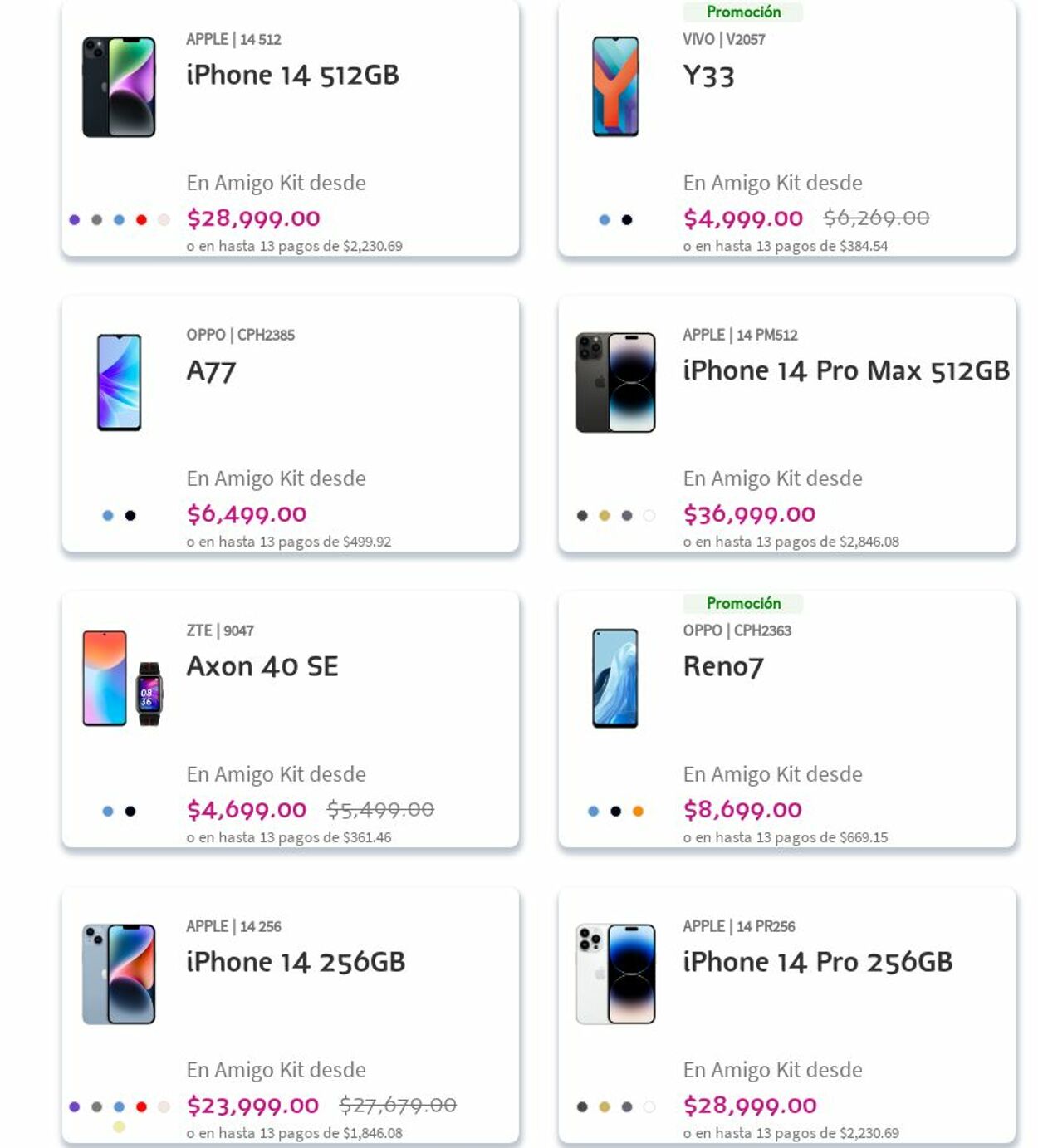Choose purple color for iPhone 14 512GB
Image resolution: width=1038 pixels, height=1148 pixels.
pos(75,220)
